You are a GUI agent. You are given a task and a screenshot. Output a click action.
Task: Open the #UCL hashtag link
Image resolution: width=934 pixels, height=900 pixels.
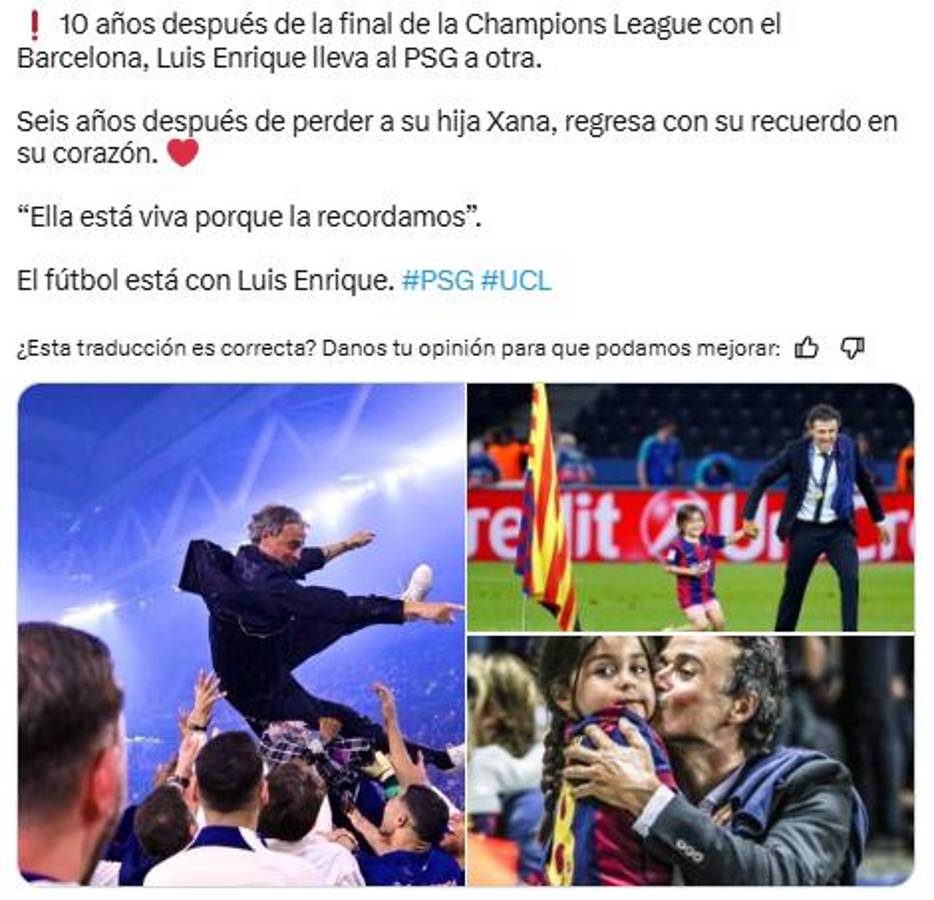tap(515, 281)
